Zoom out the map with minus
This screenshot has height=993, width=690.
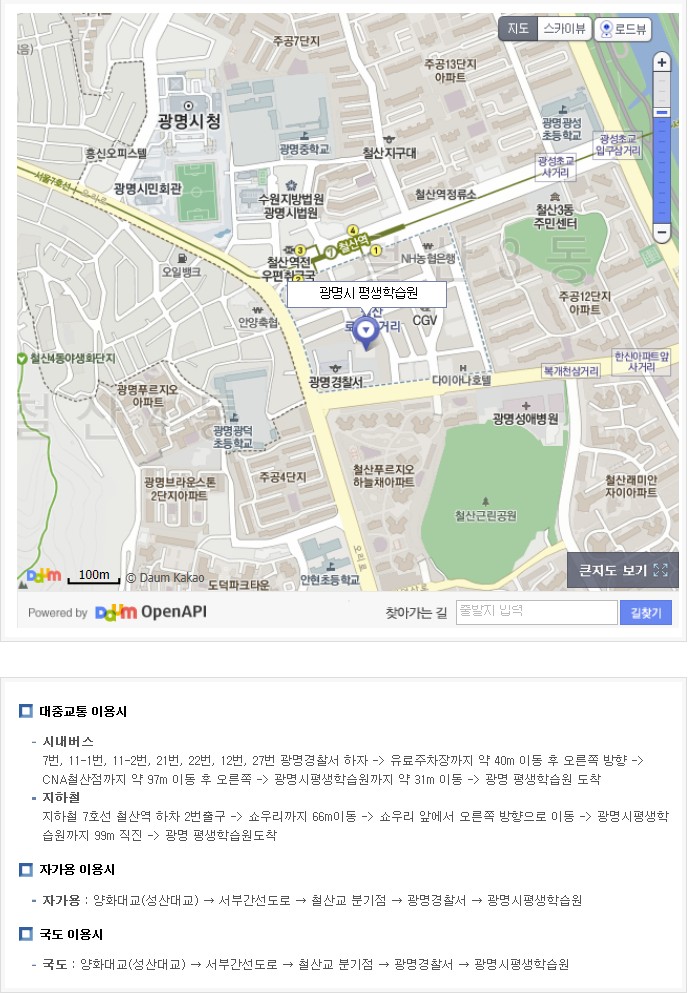[661, 232]
